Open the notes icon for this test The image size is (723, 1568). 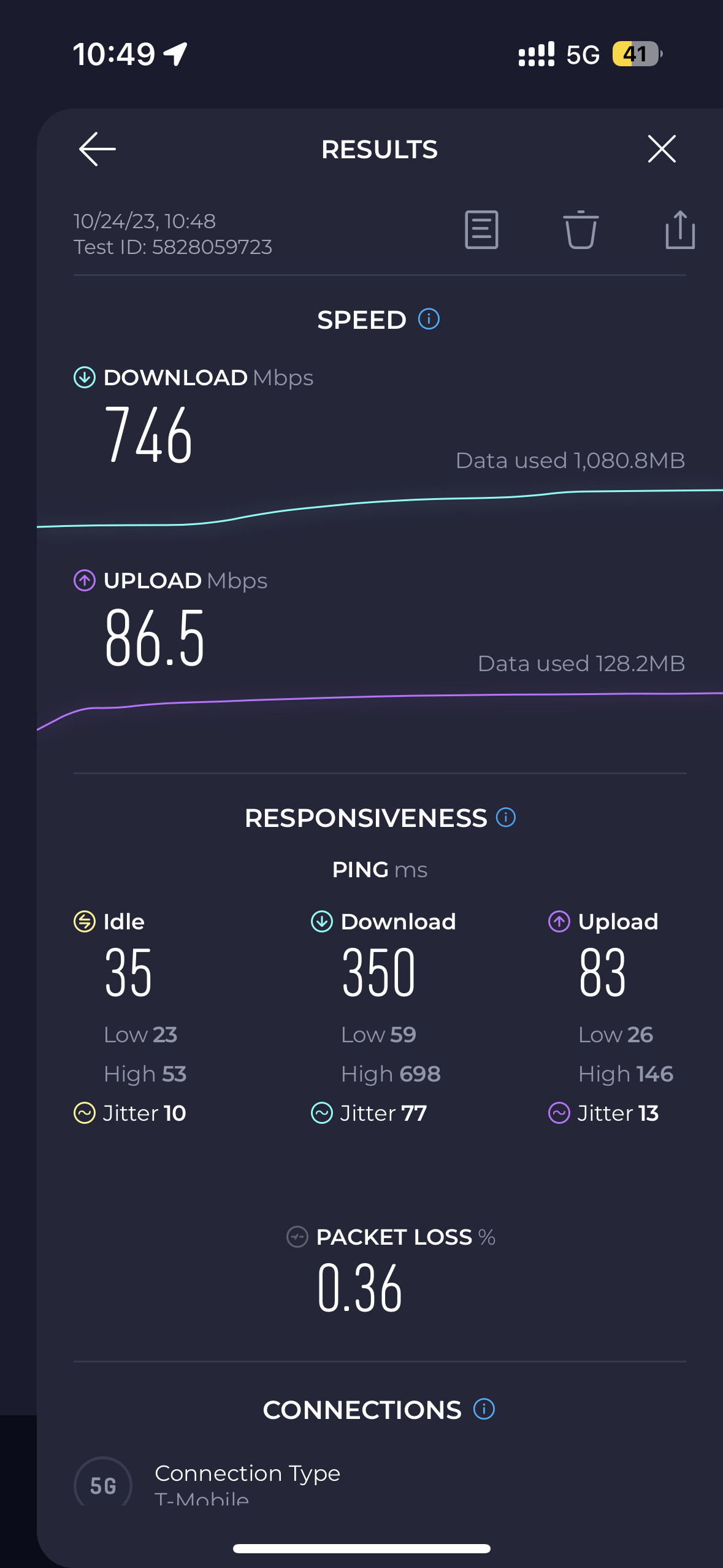[481, 230]
